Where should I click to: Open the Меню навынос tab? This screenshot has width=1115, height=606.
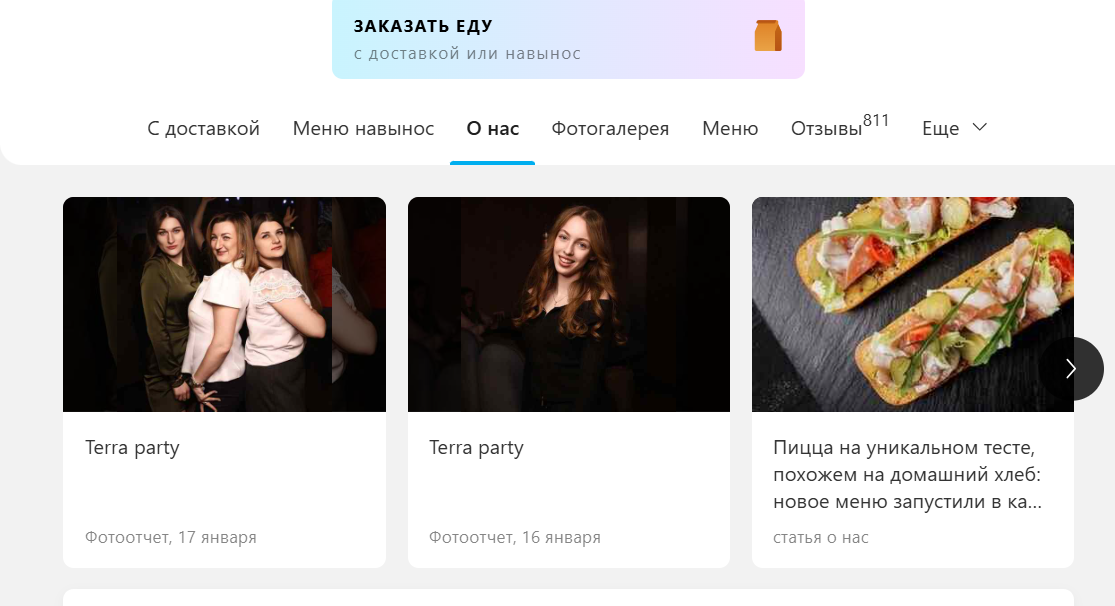pyautogui.click(x=363, y=128)
